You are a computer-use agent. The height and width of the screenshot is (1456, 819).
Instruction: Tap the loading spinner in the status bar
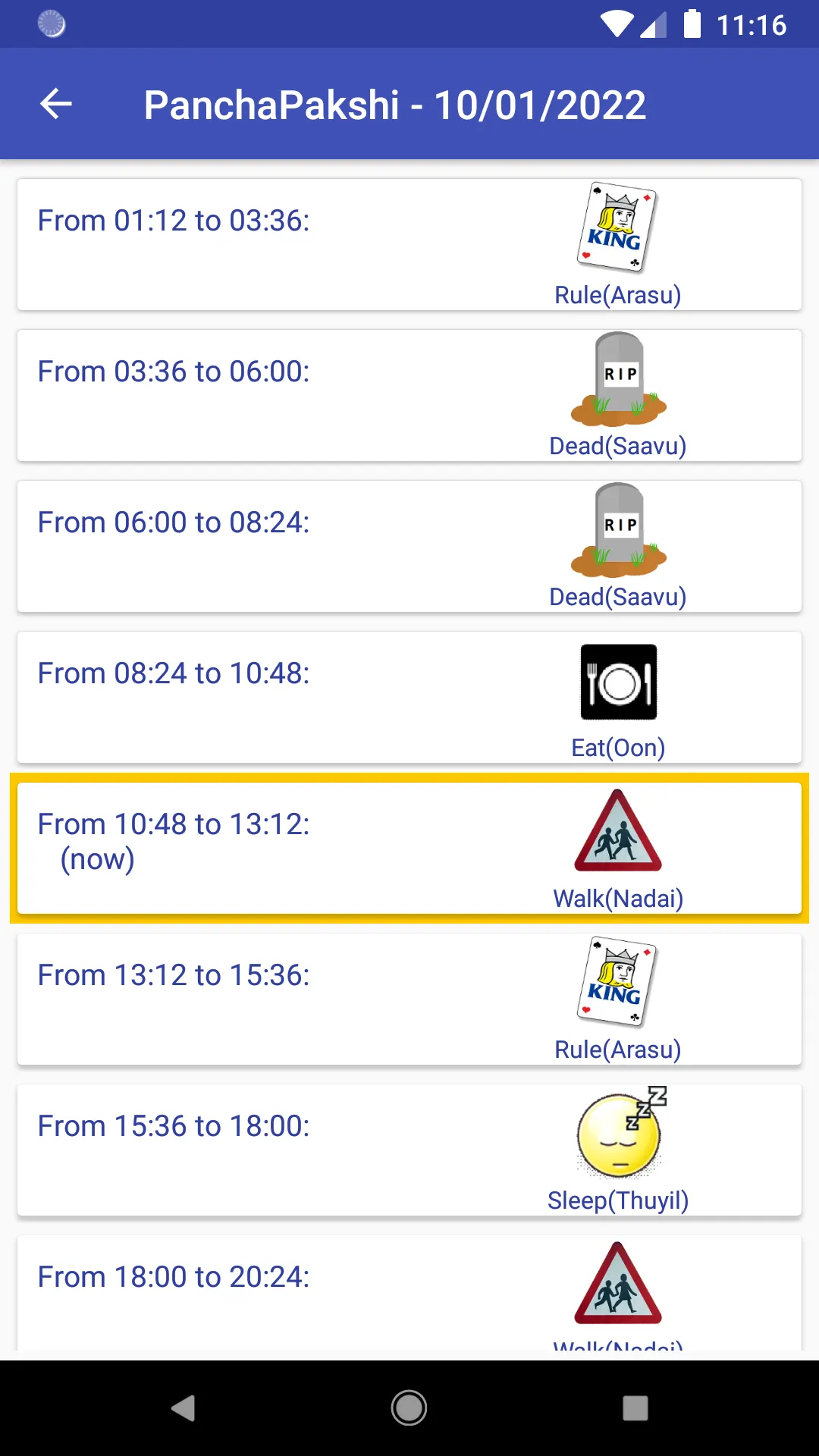(51, 25)
